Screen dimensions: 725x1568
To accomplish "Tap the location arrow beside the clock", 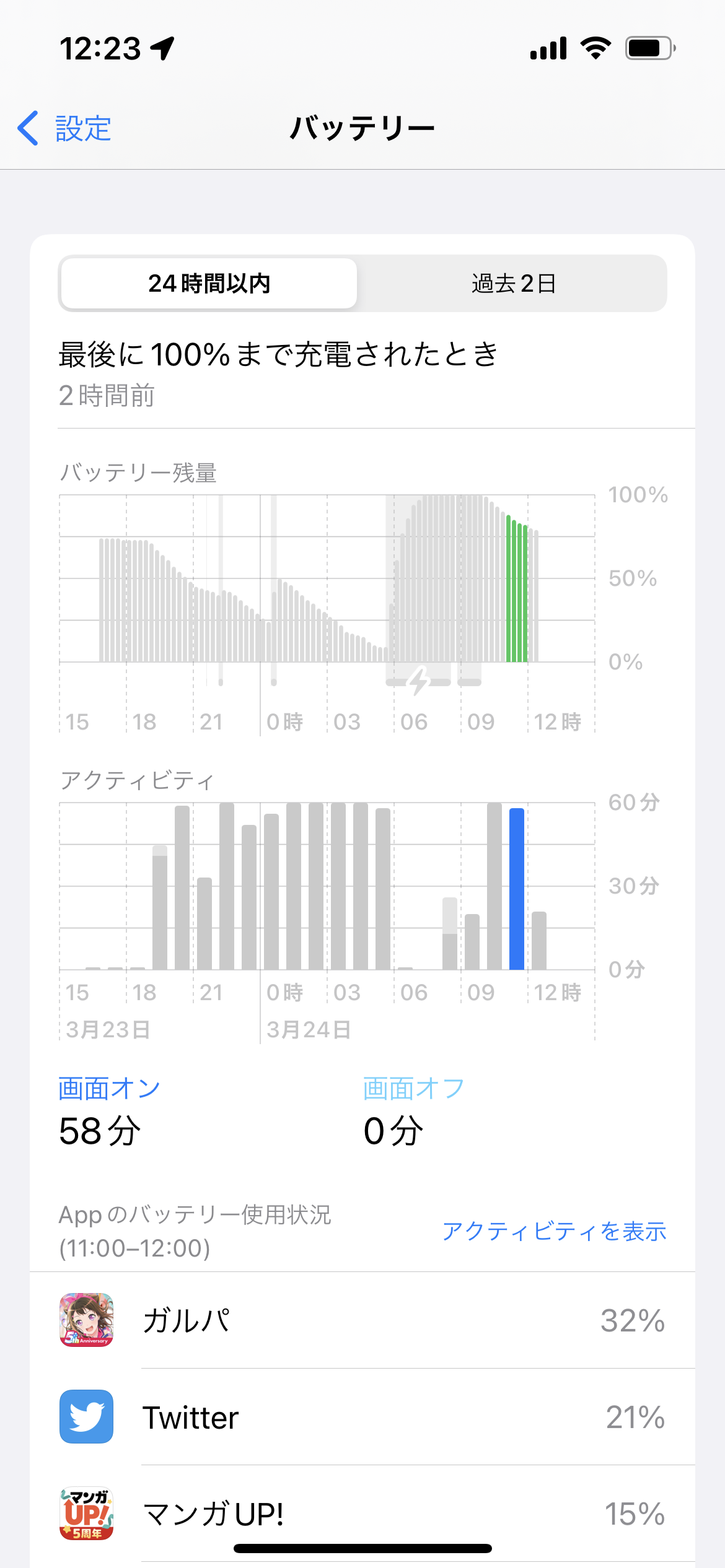I will click(162, 47).
